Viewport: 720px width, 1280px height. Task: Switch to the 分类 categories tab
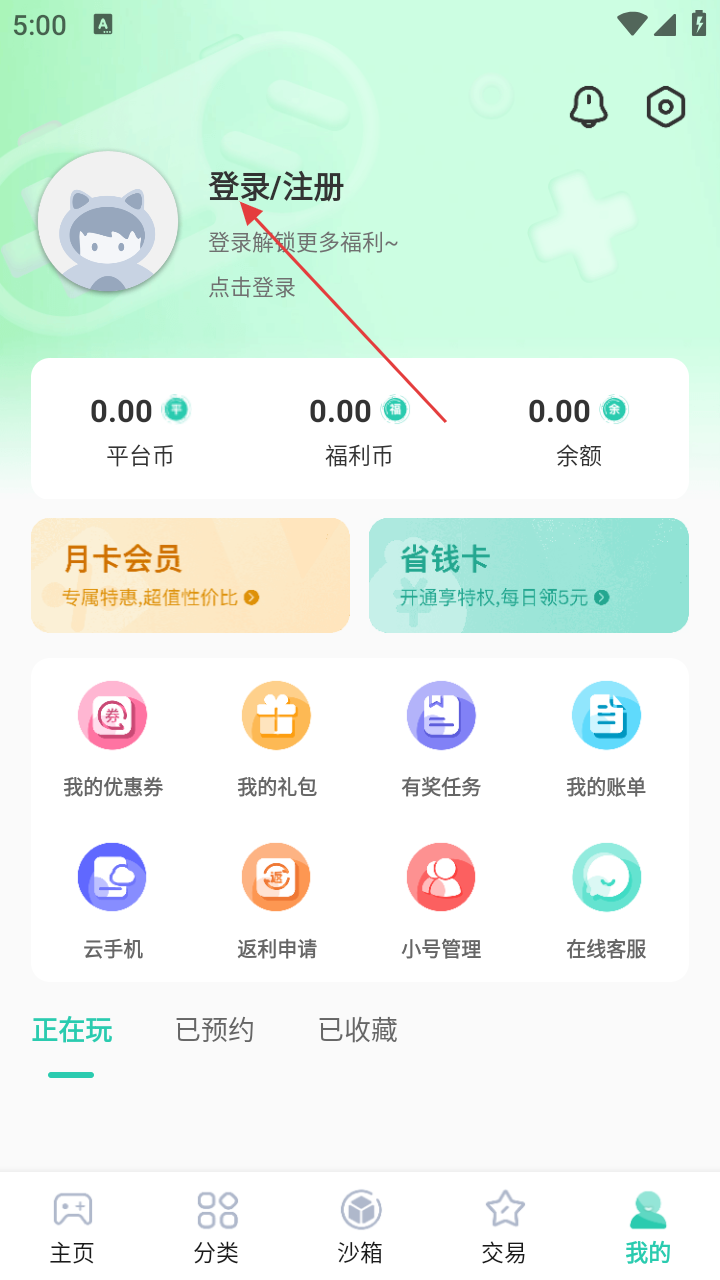217,1226
